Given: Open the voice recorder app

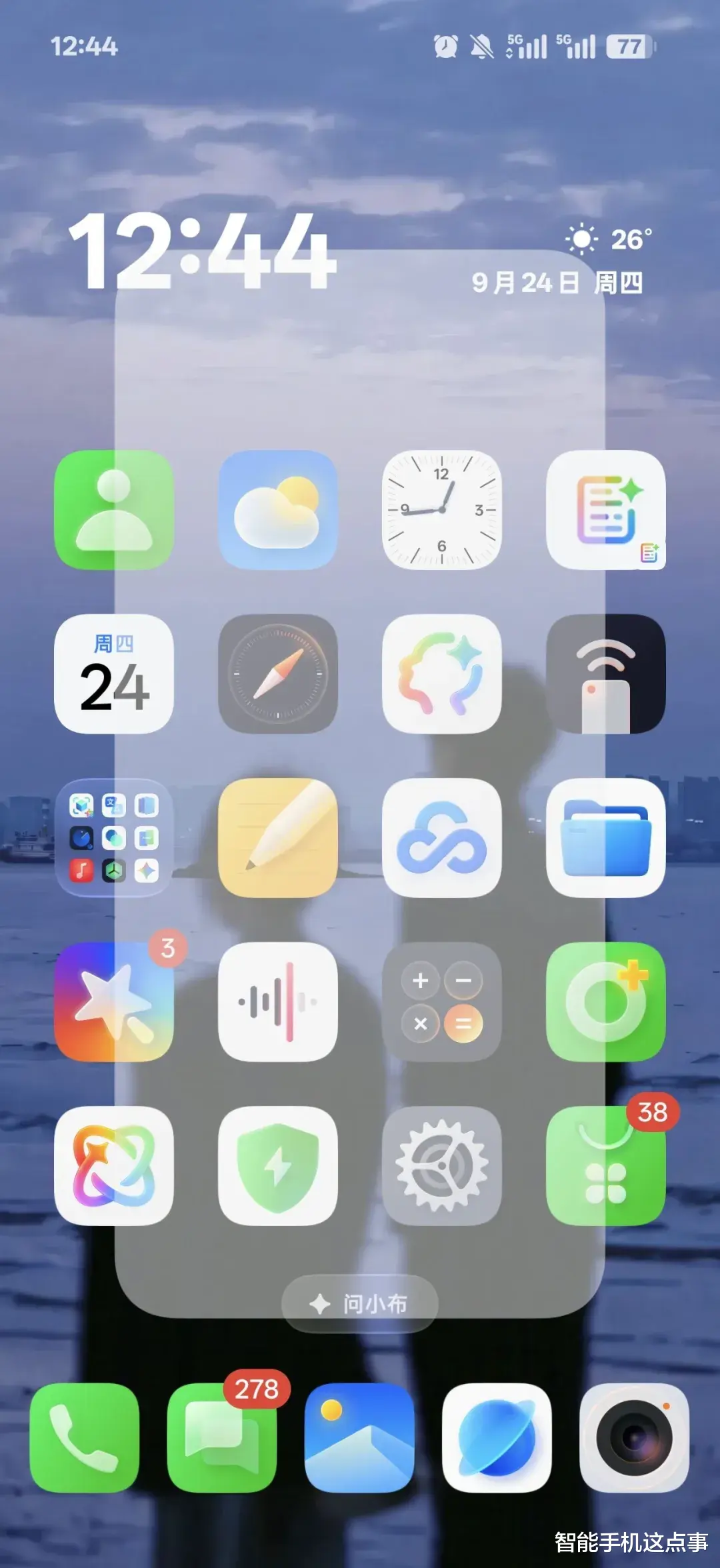Looking at the screenshot, I should [x=278, y=1001].
